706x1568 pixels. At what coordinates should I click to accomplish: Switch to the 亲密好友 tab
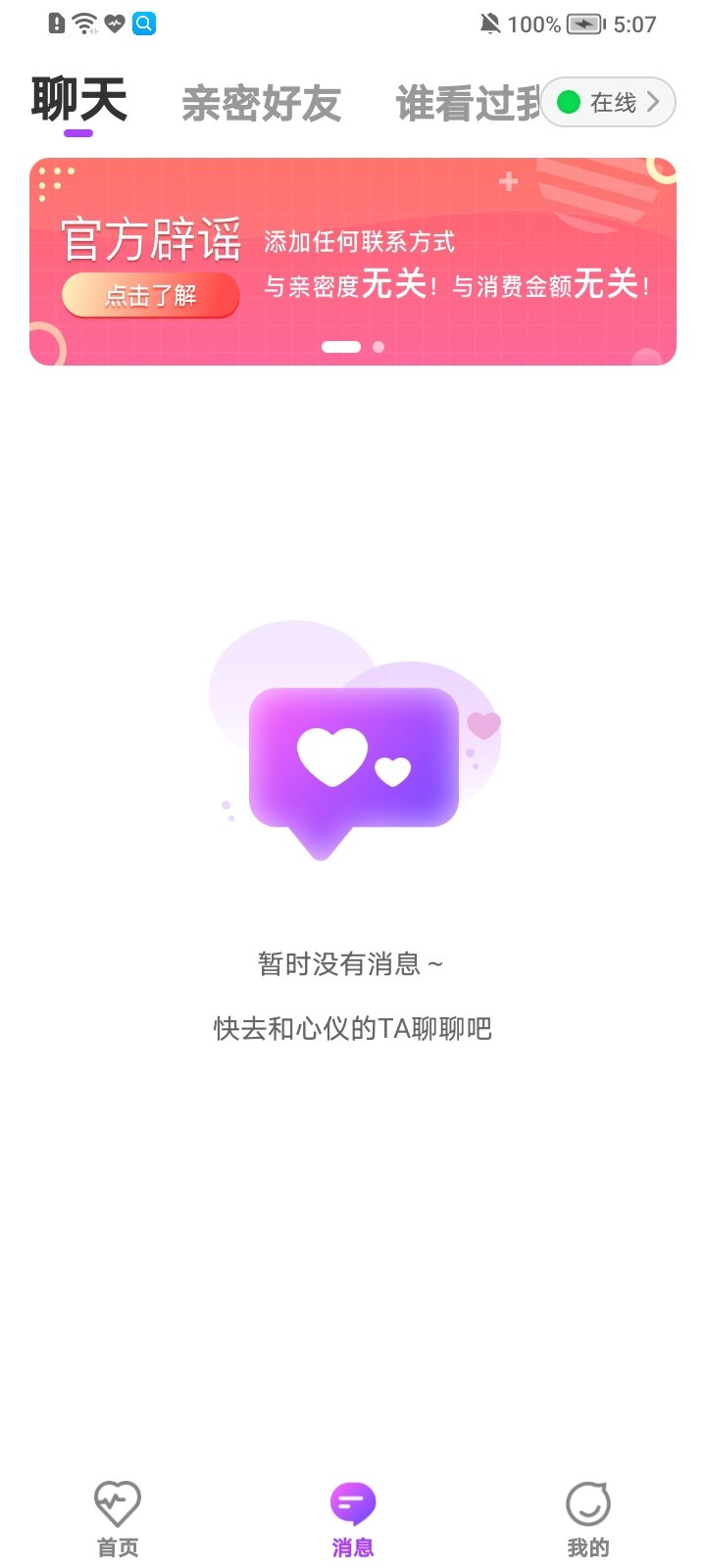click(261, 103)
